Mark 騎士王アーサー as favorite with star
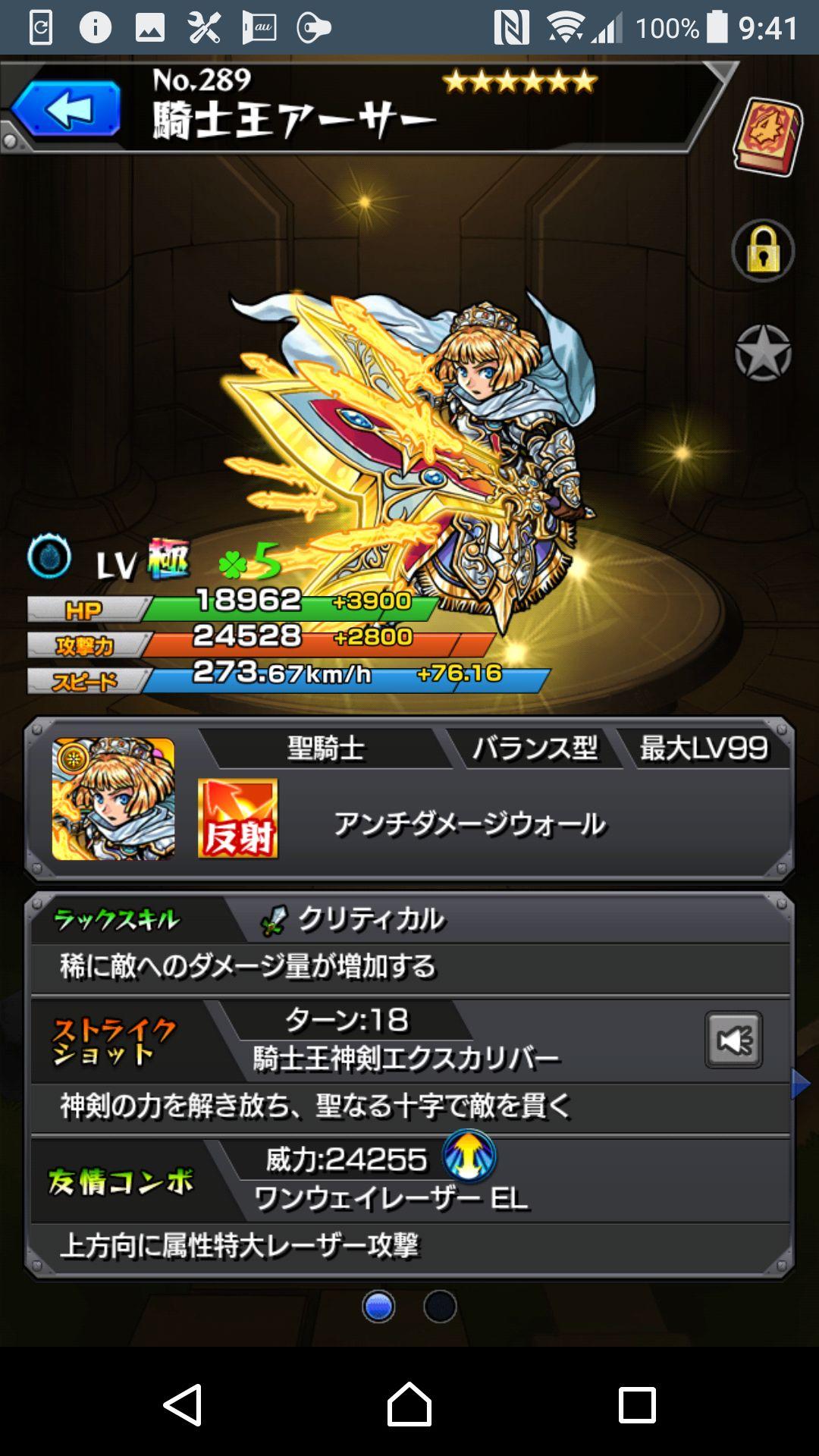819x1456 pixels. 763,353
